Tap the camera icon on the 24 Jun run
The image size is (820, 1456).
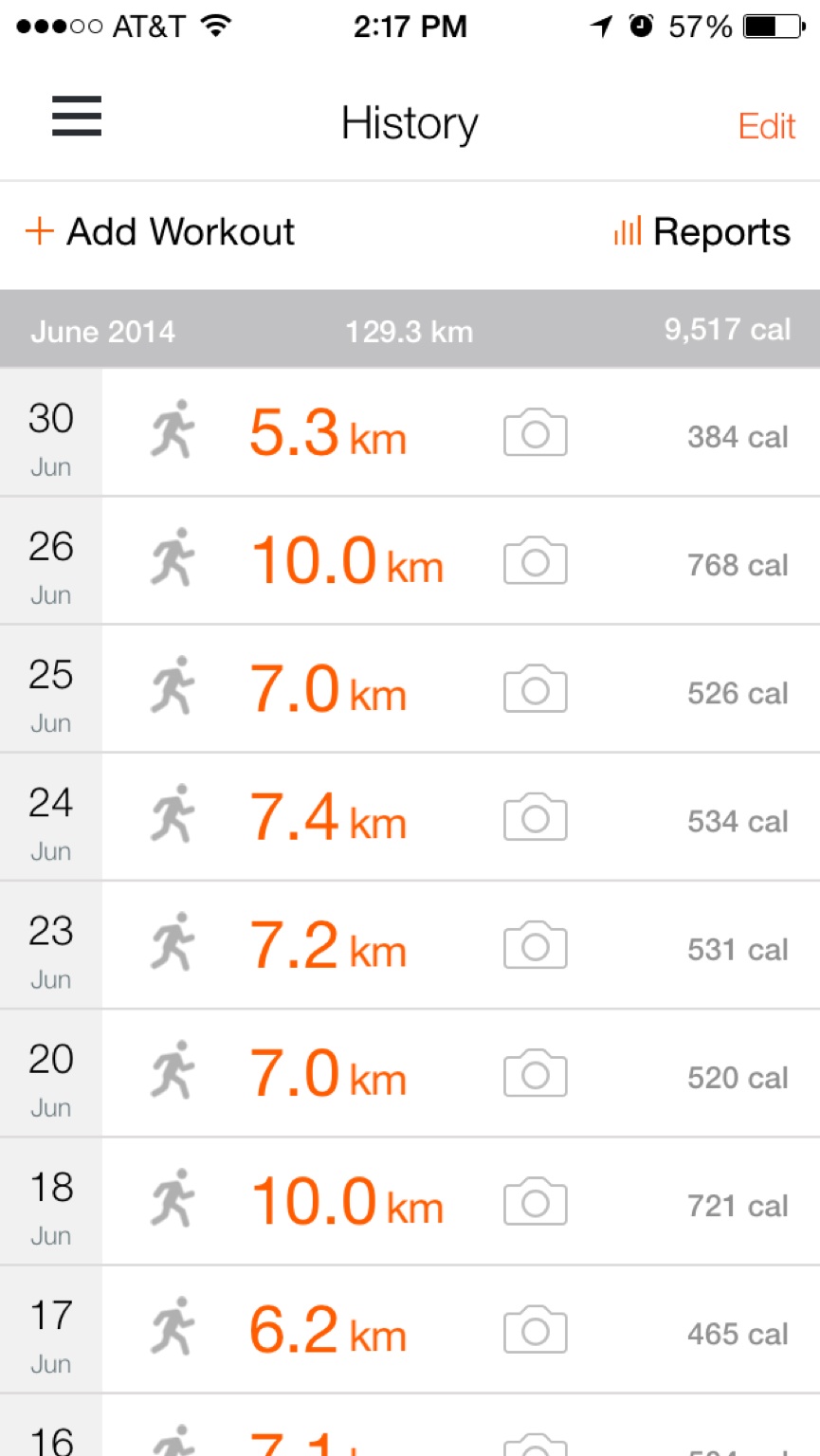coord(535,818)
